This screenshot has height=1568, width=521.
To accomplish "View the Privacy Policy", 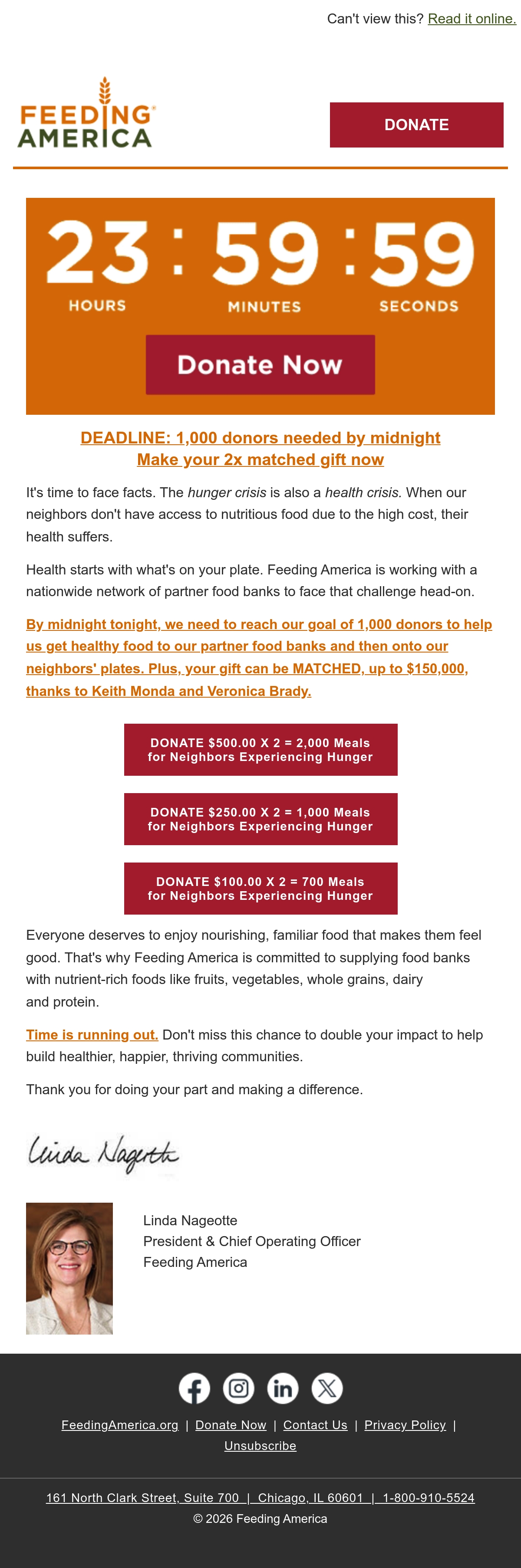I will click(x=405, y=1425).
